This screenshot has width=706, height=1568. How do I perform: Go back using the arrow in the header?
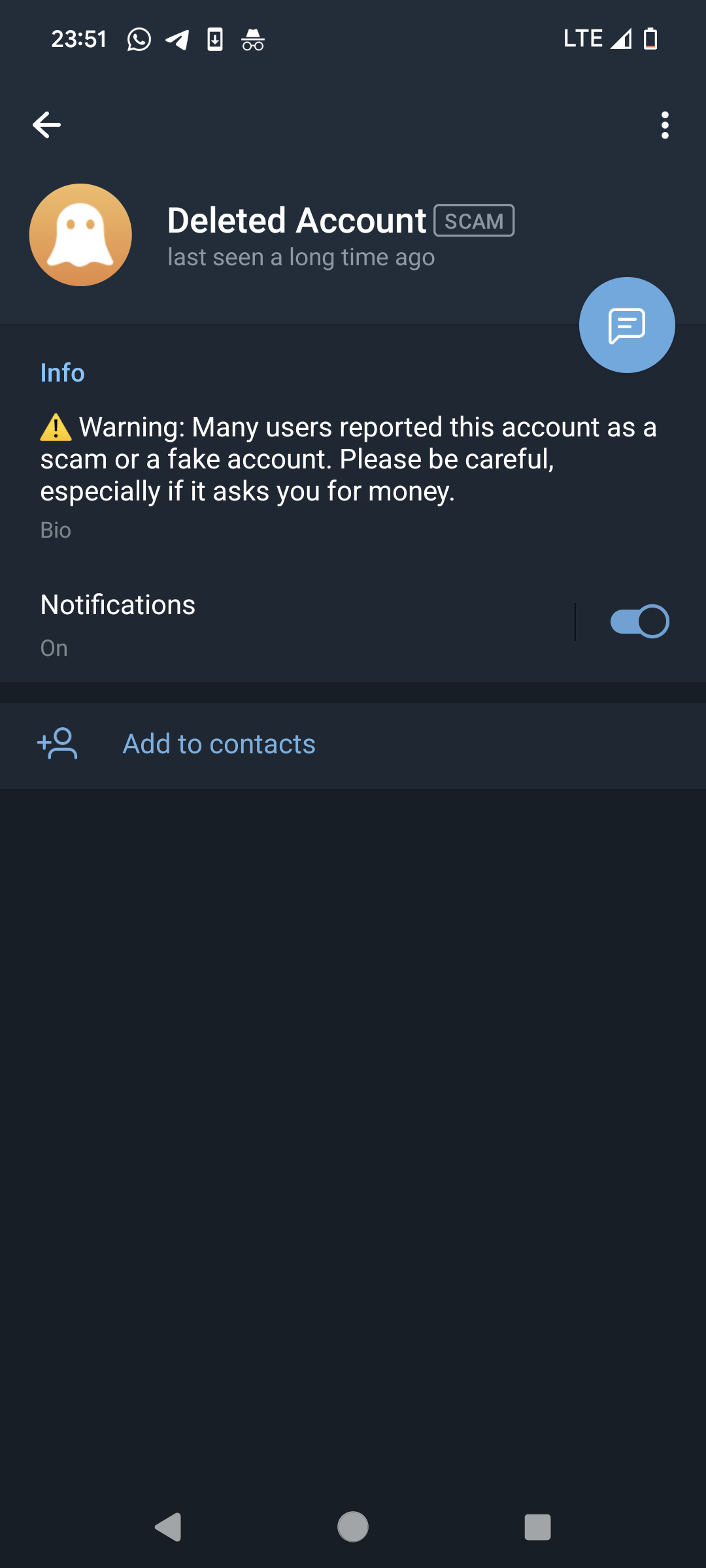[46, 125]
